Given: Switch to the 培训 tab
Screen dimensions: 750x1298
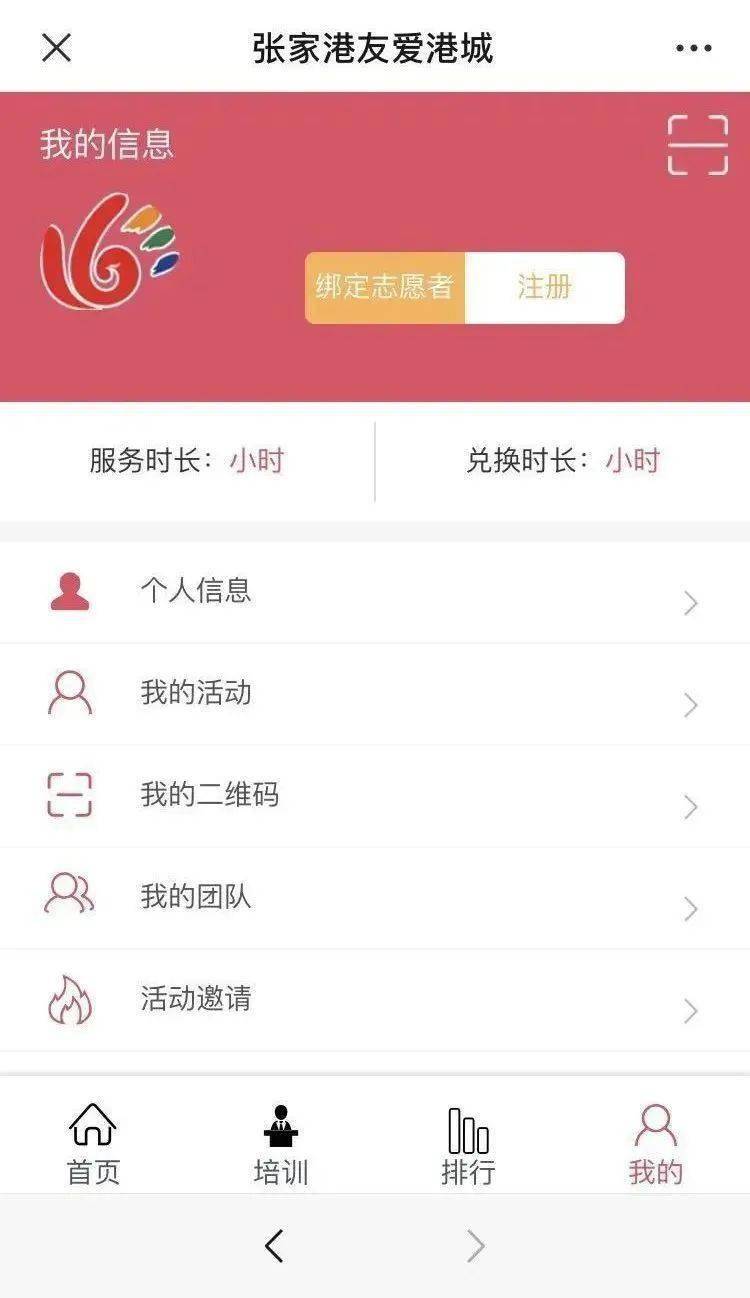Looking at the screenshot, I should click(281, 1144).
